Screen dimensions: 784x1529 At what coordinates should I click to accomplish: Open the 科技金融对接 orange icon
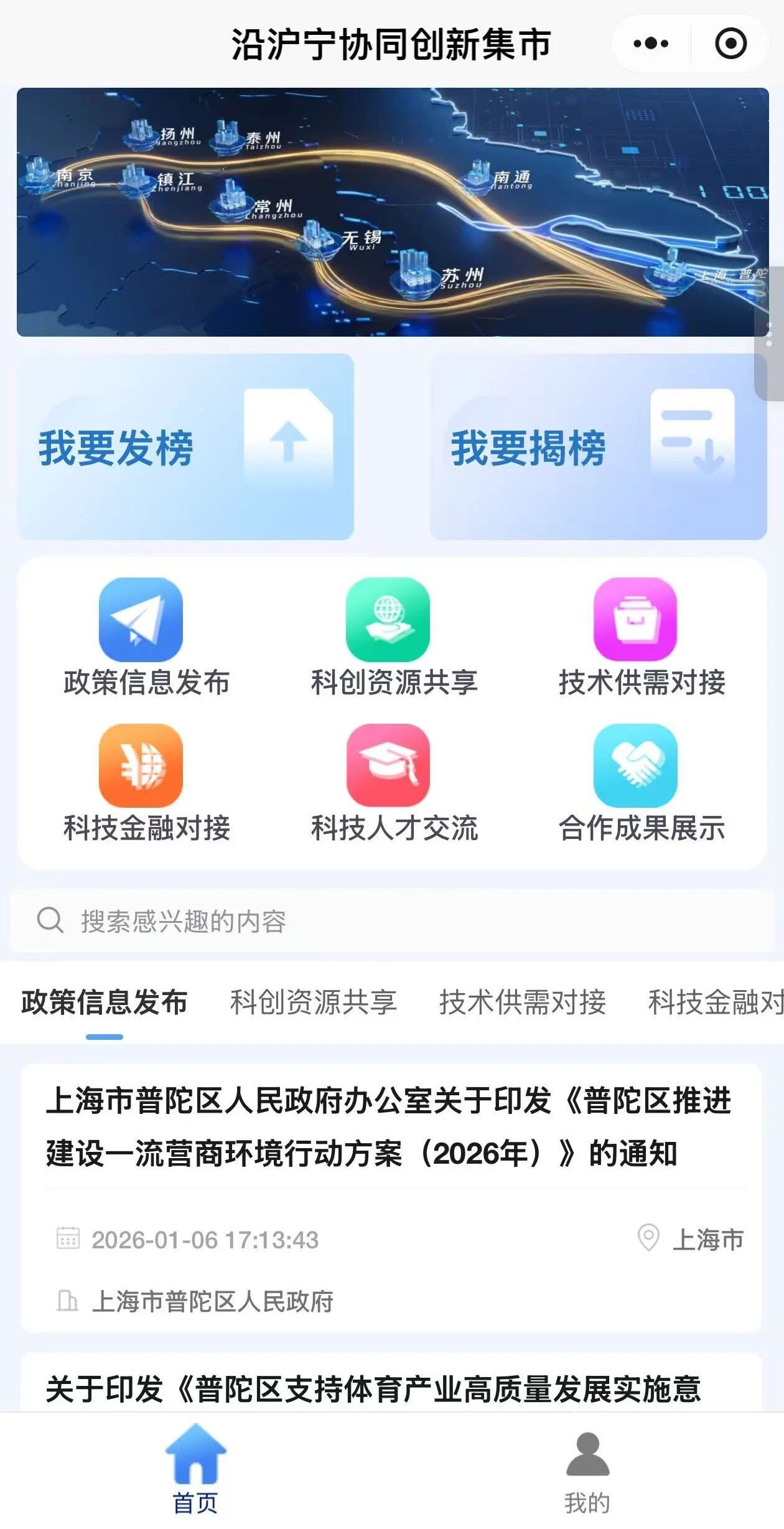(141, 765)
